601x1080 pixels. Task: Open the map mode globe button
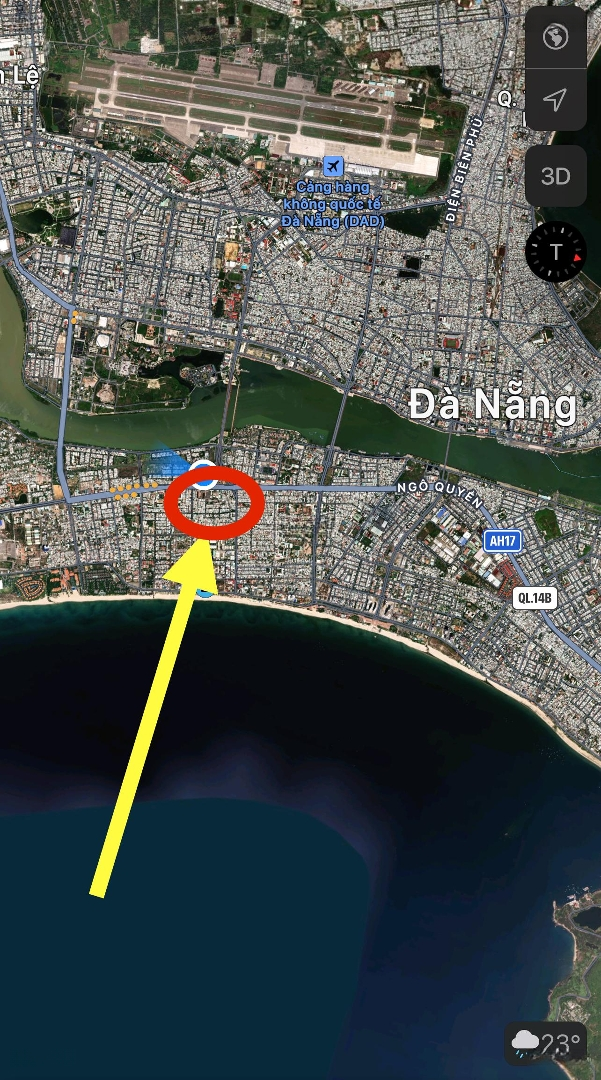click(556, 37)
